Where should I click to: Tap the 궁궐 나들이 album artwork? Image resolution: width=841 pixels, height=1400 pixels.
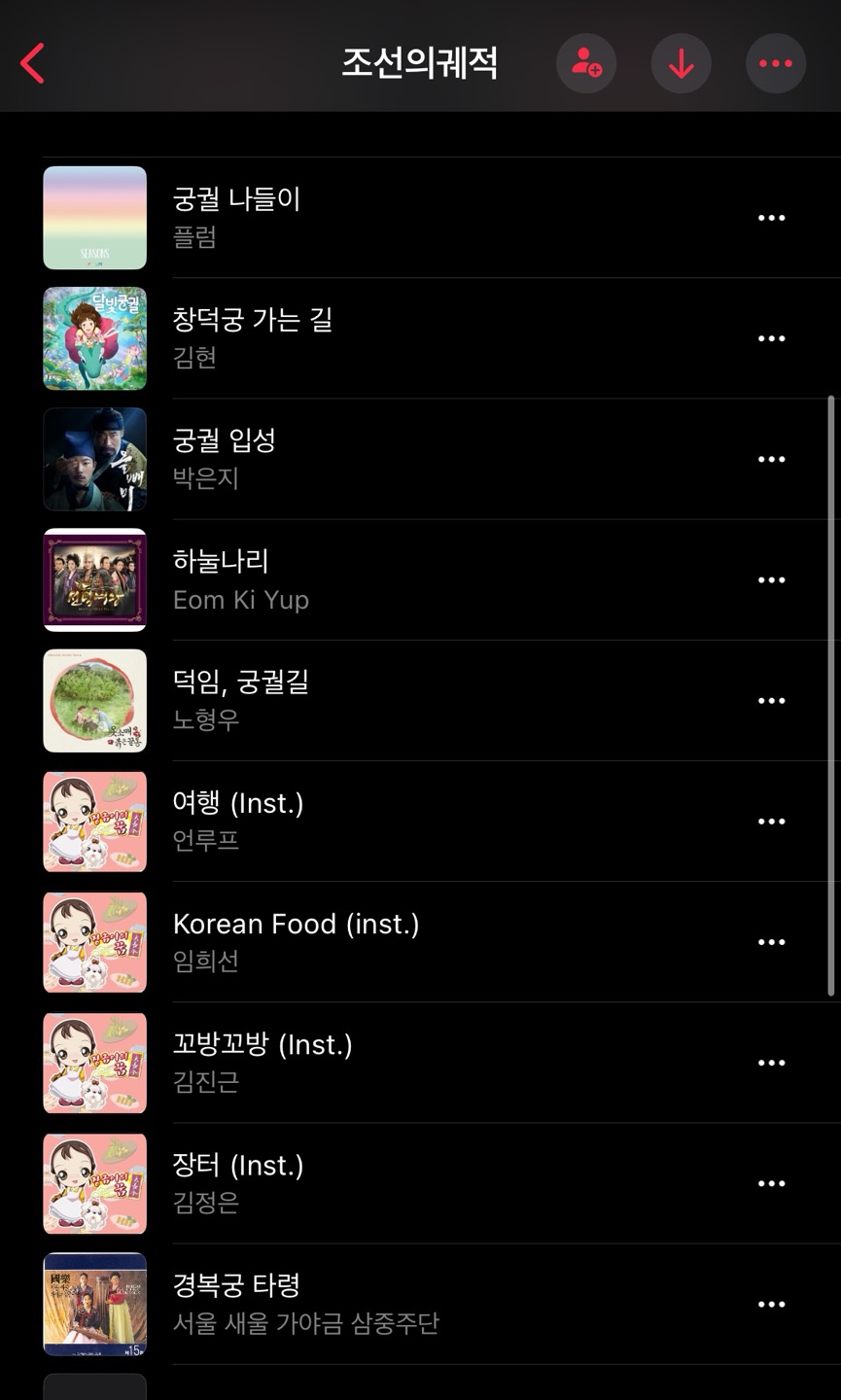pyautogui.click(x=94, y=217)
